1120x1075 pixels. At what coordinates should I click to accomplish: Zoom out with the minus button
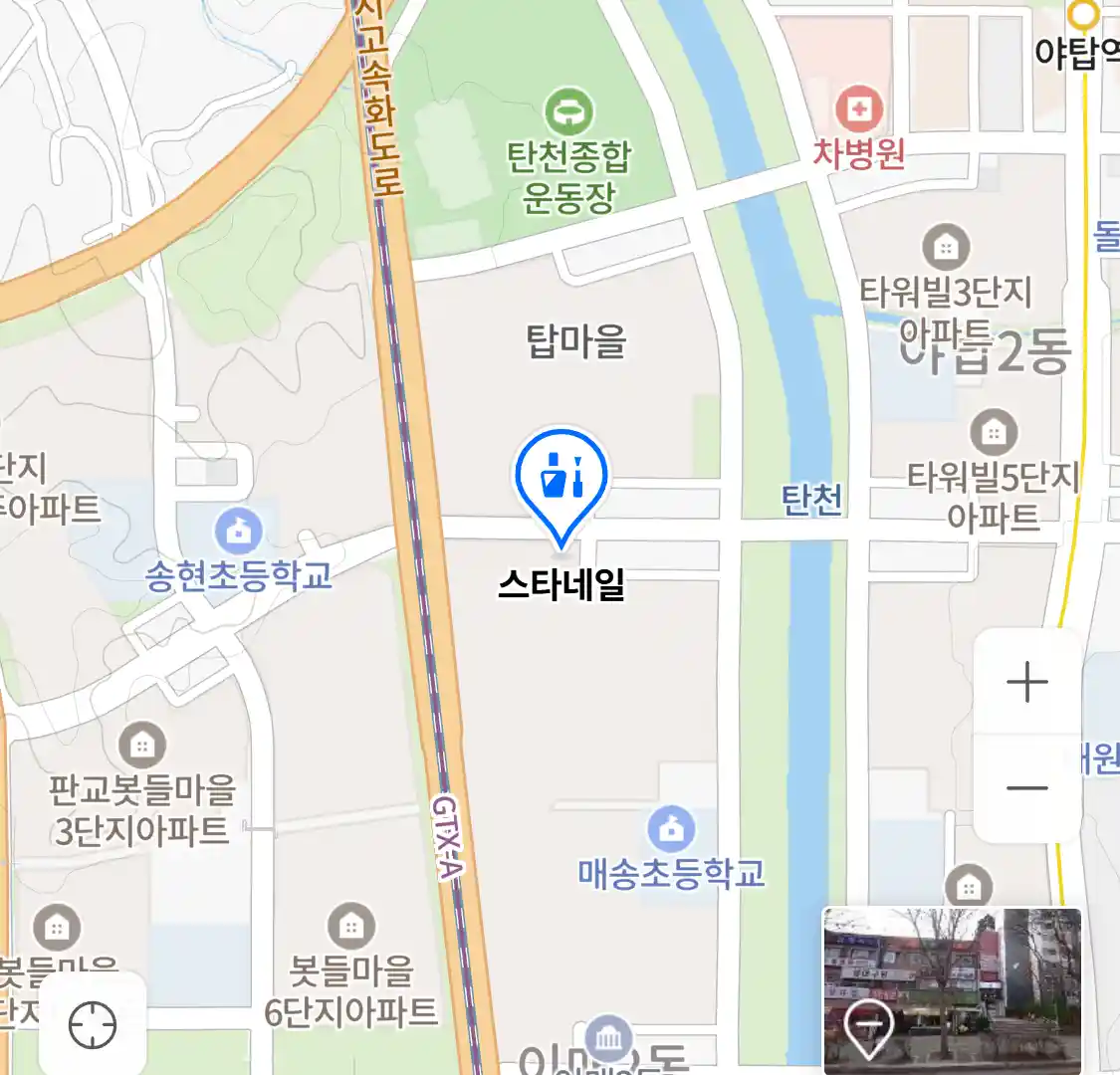point(1026,788)
